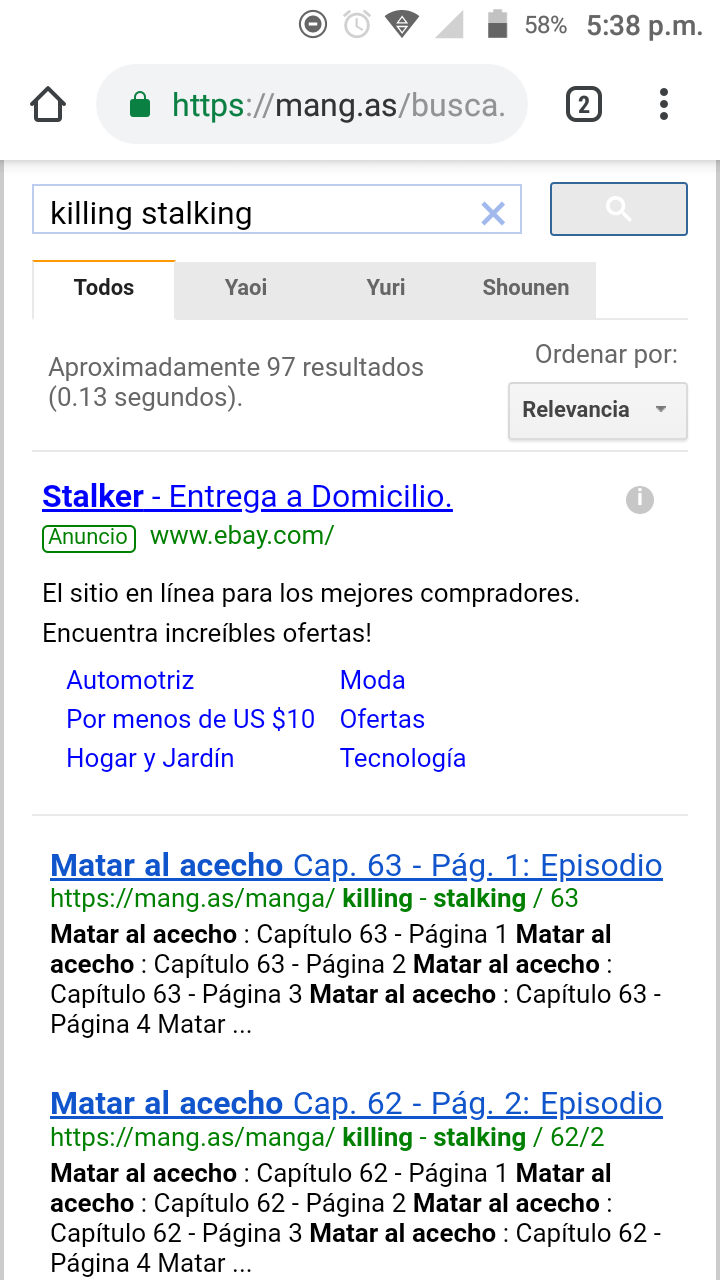Tap the mang.as address bar
720x1280 pixels.
click(x=312, y=105)
